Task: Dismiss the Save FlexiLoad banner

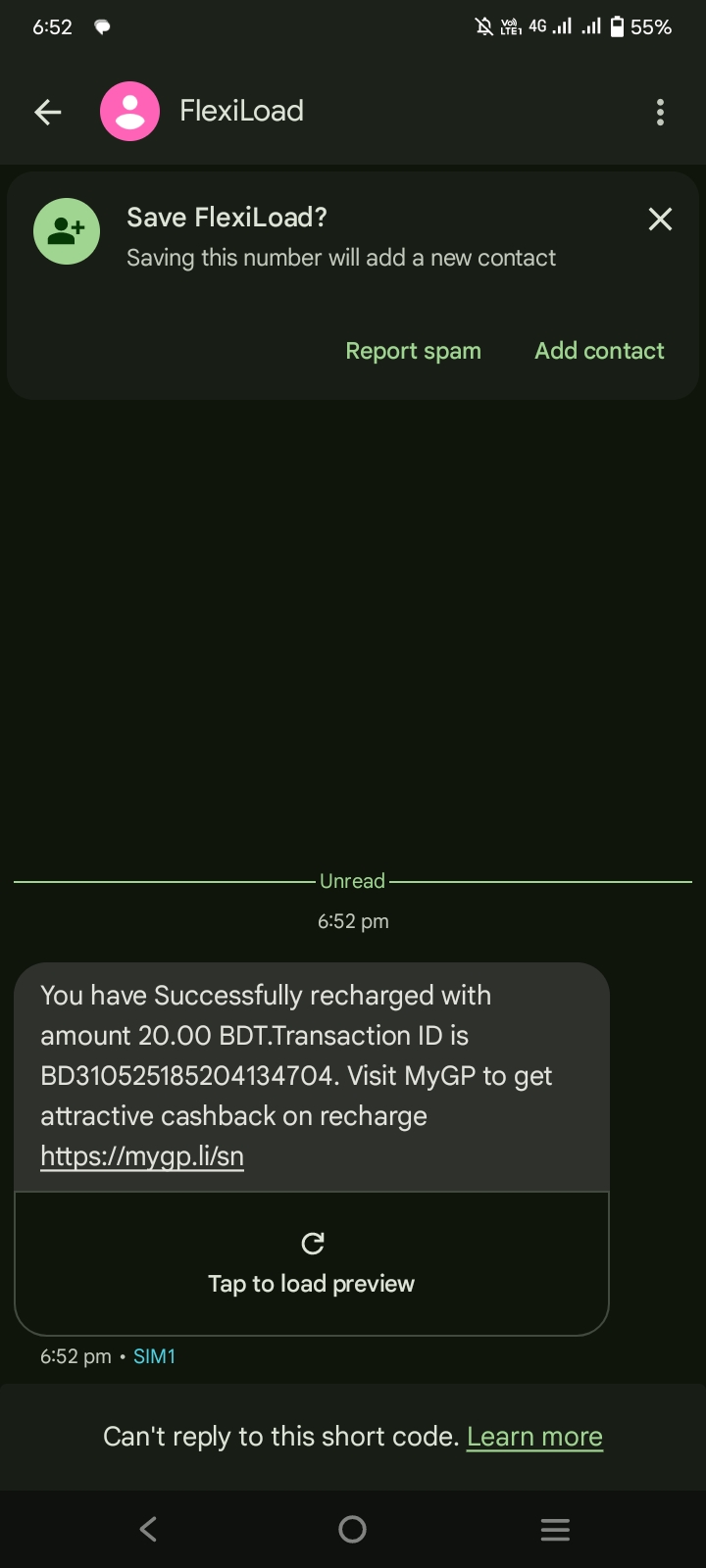Action: [660, 220]
